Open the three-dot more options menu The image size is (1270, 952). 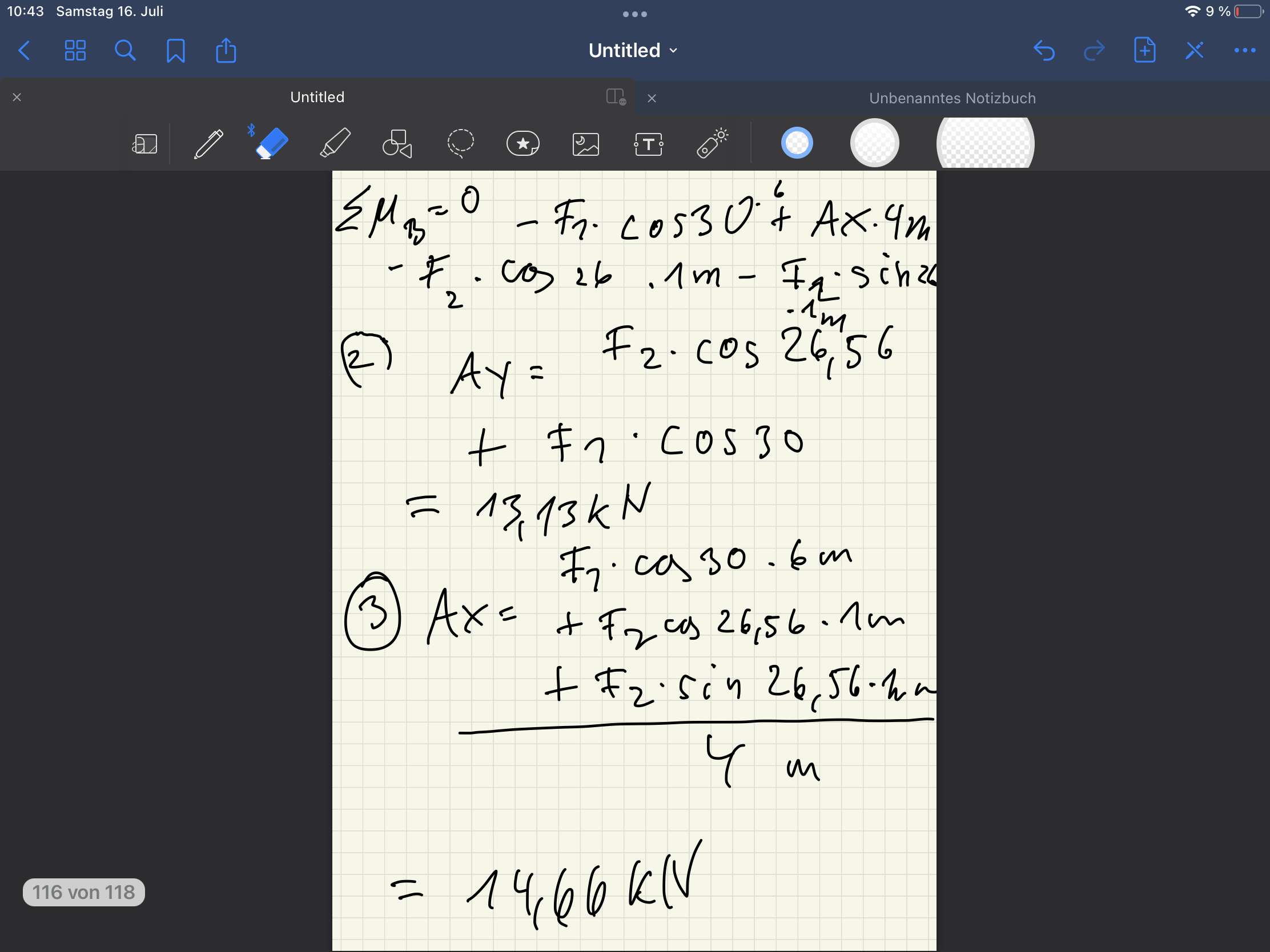tap(1245, 50)
